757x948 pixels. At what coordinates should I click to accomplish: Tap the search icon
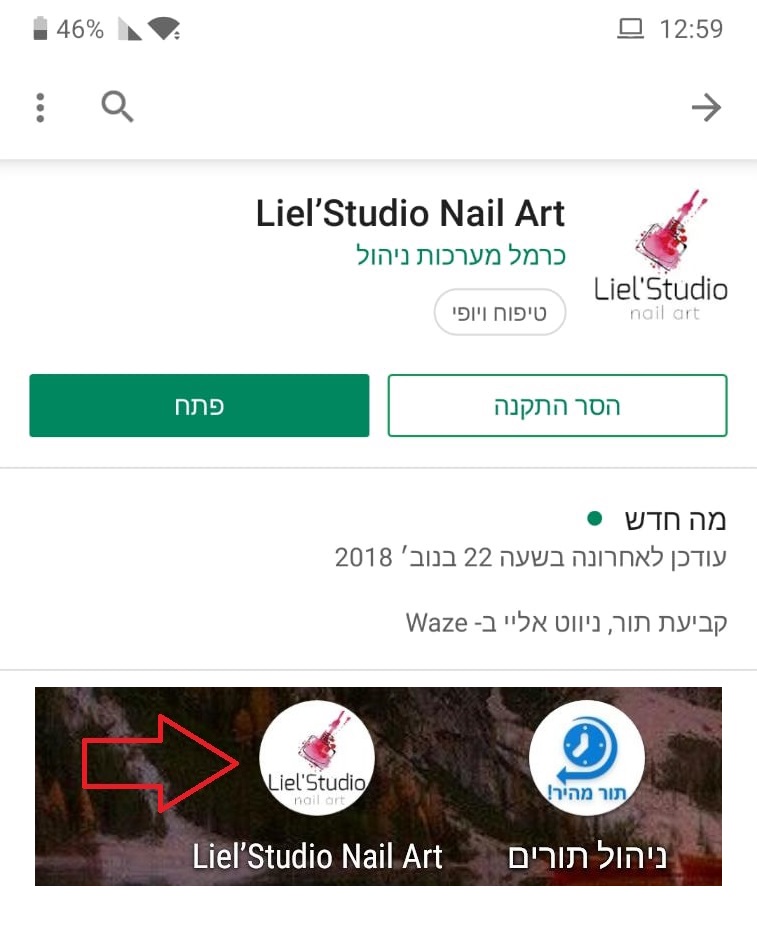point(117,106)
